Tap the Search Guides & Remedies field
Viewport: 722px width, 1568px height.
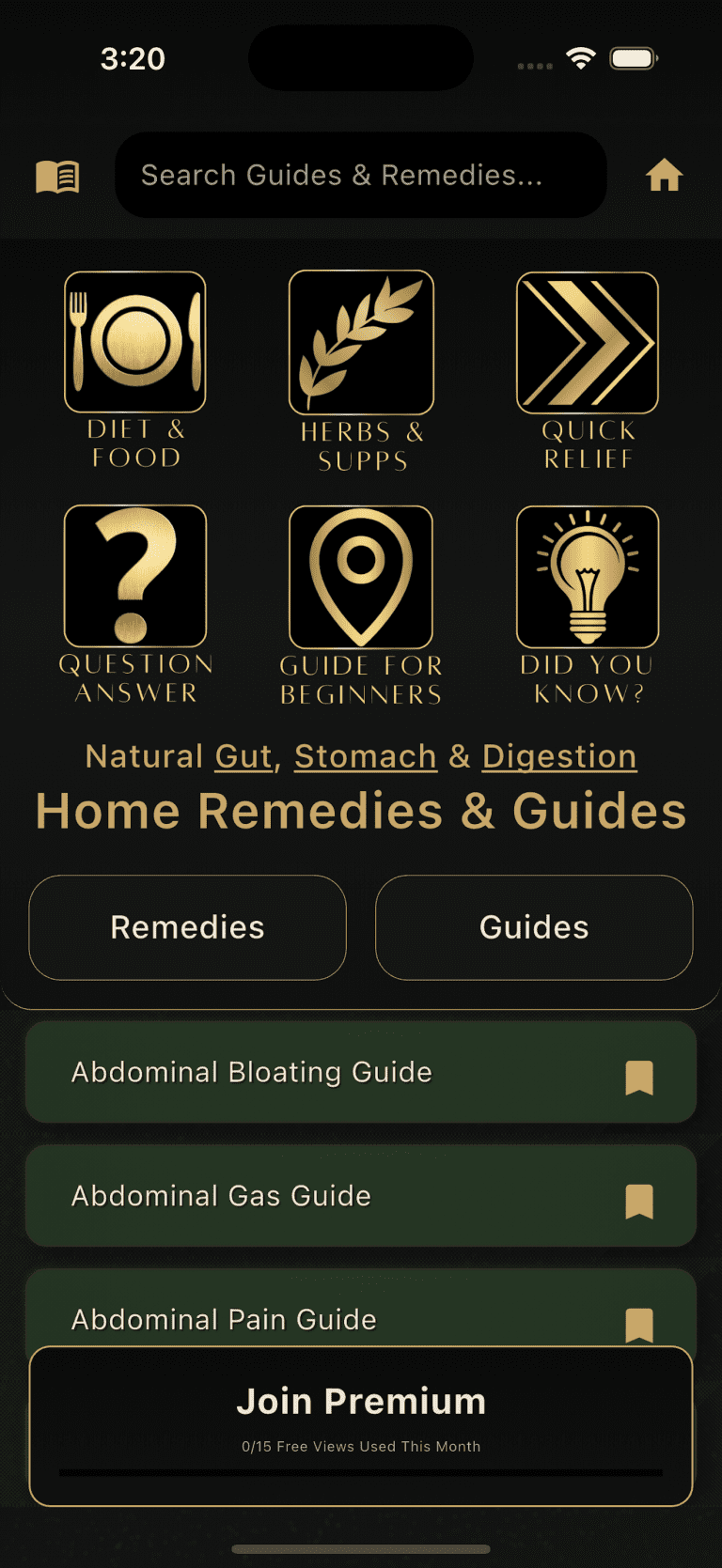tap(360, 175)
